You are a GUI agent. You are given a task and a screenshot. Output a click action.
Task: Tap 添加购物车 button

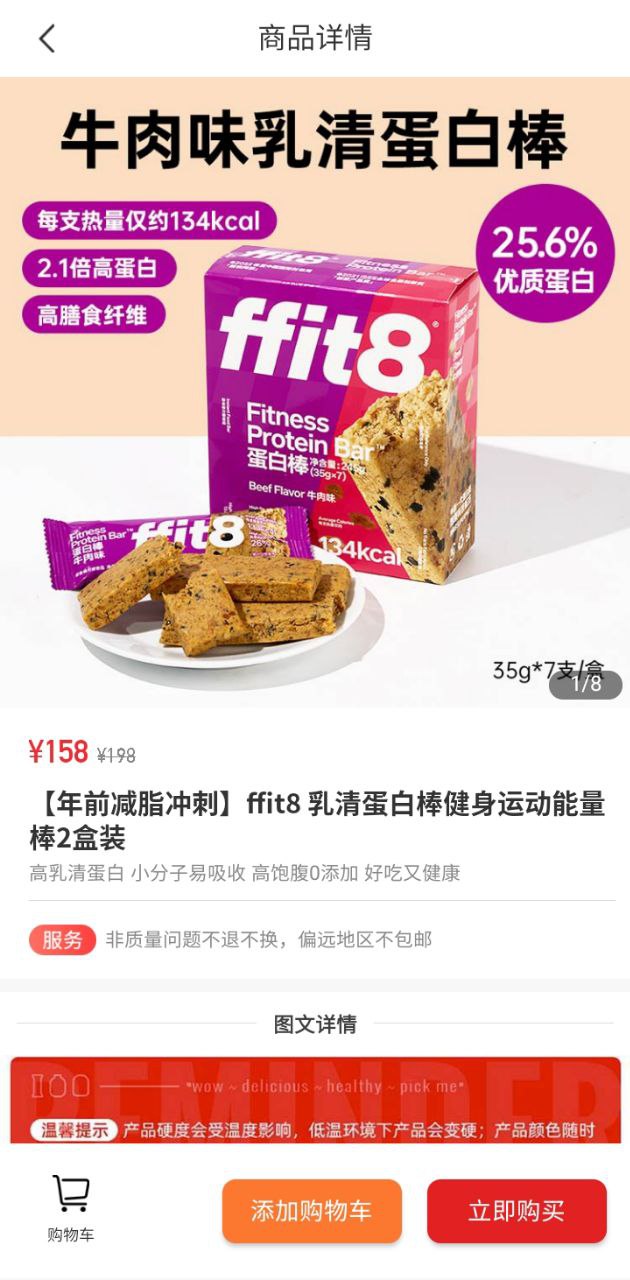pyautogui.click(x=311, y=1211)
